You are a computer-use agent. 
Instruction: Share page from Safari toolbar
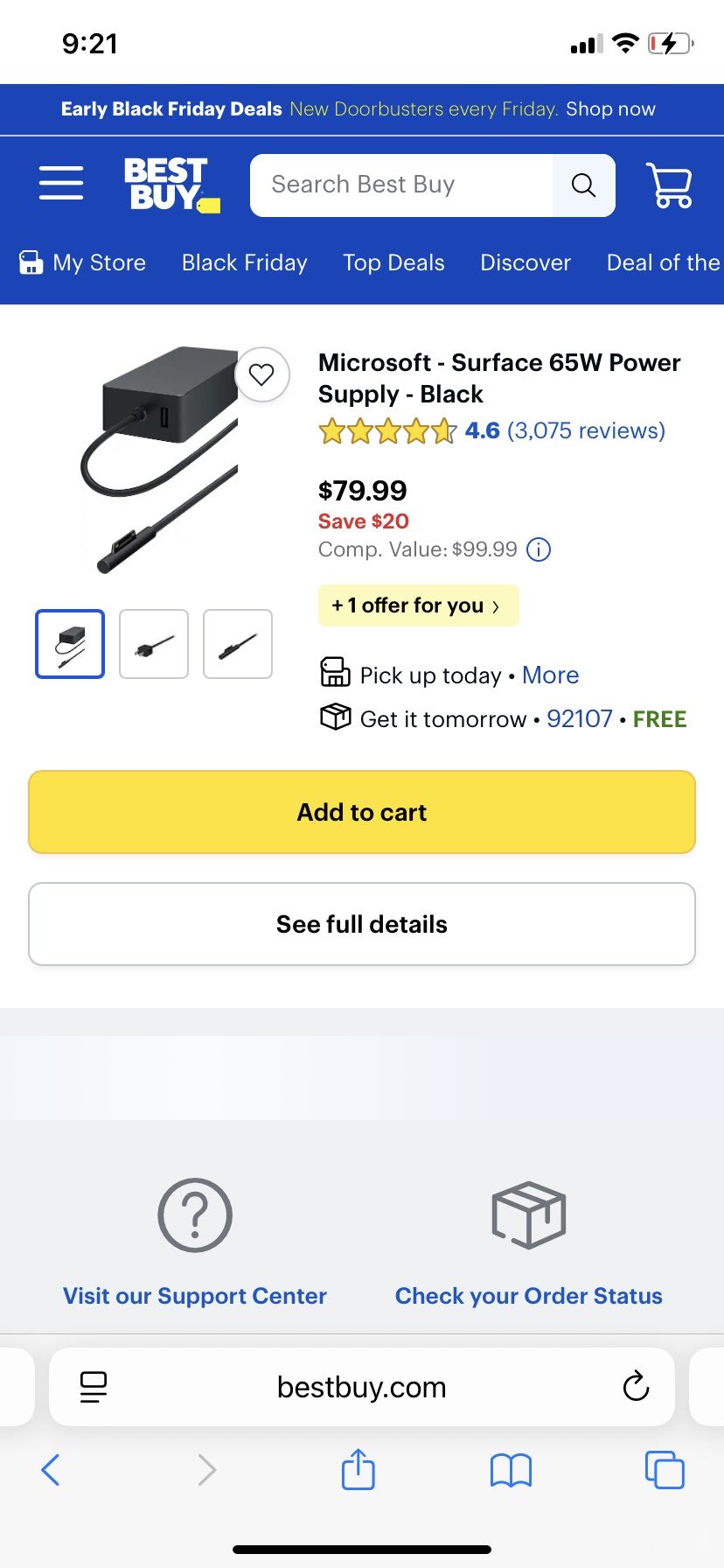[359, 1469]
